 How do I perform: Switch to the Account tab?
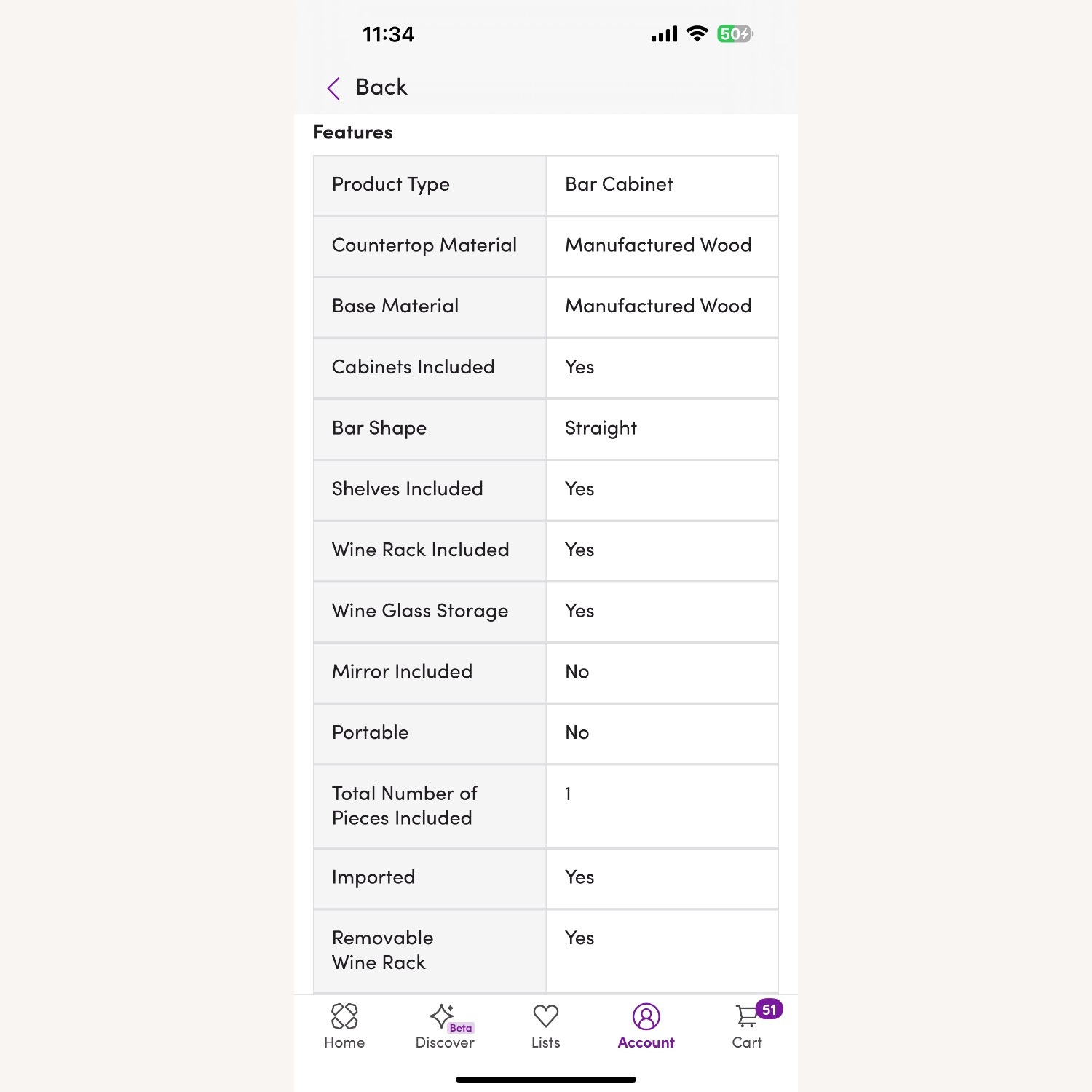646,1026
